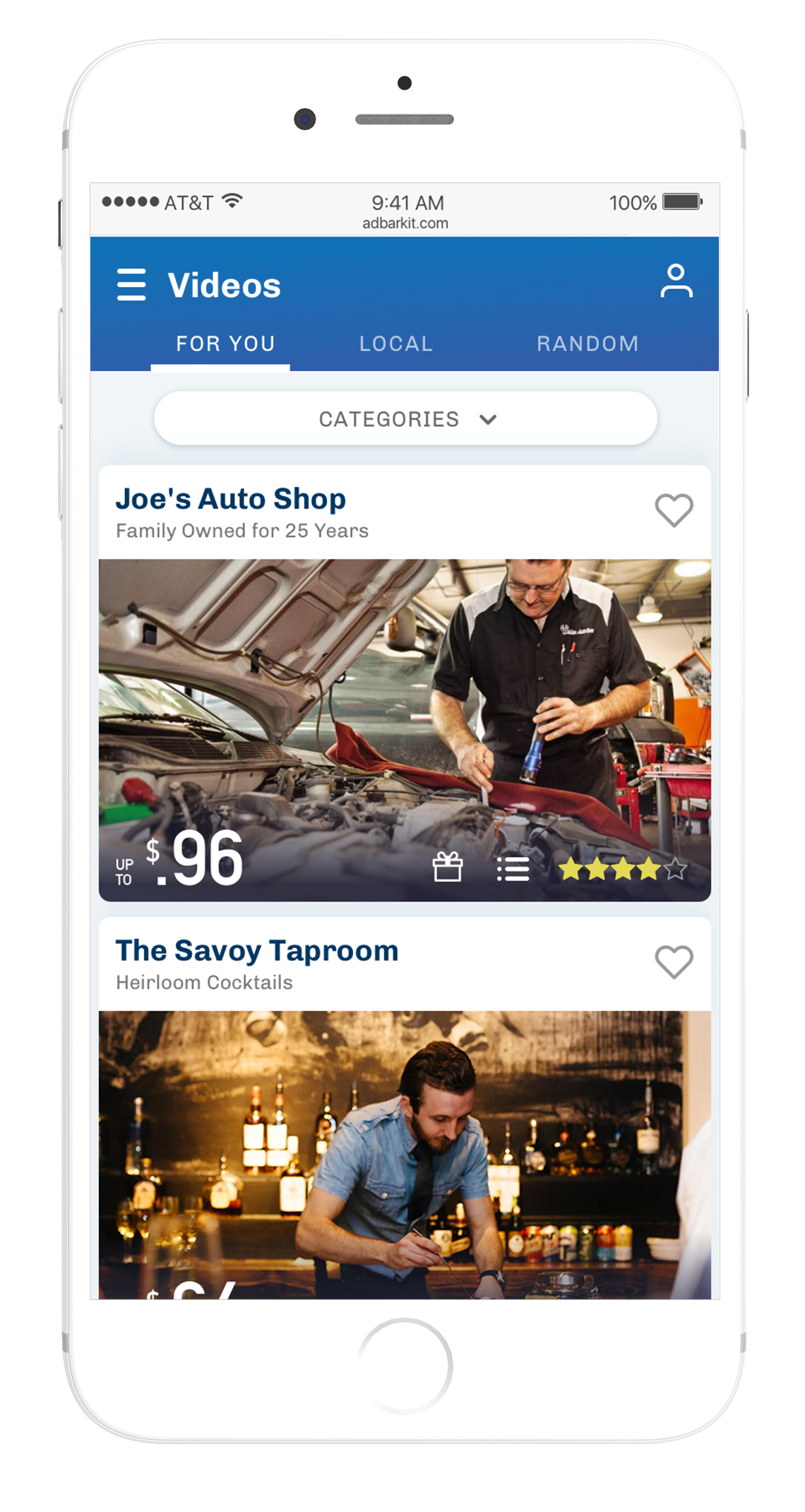Image resolution: width=805 pixels, height=1512 pixels.
Task: Open The Savoy Taproom video card
Action: [x=405, y=1152]
